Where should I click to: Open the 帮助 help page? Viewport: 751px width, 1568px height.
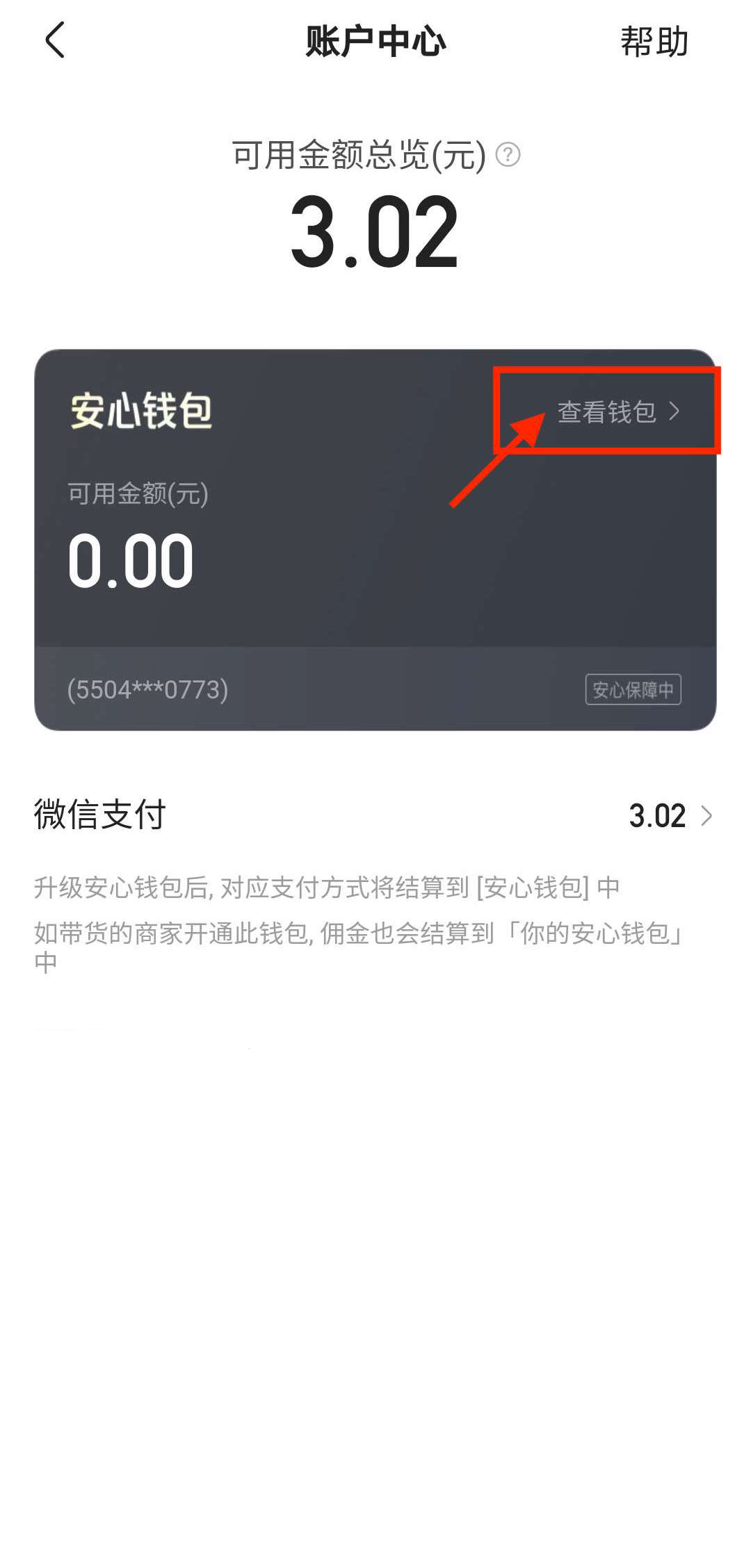tap(654, 42)
